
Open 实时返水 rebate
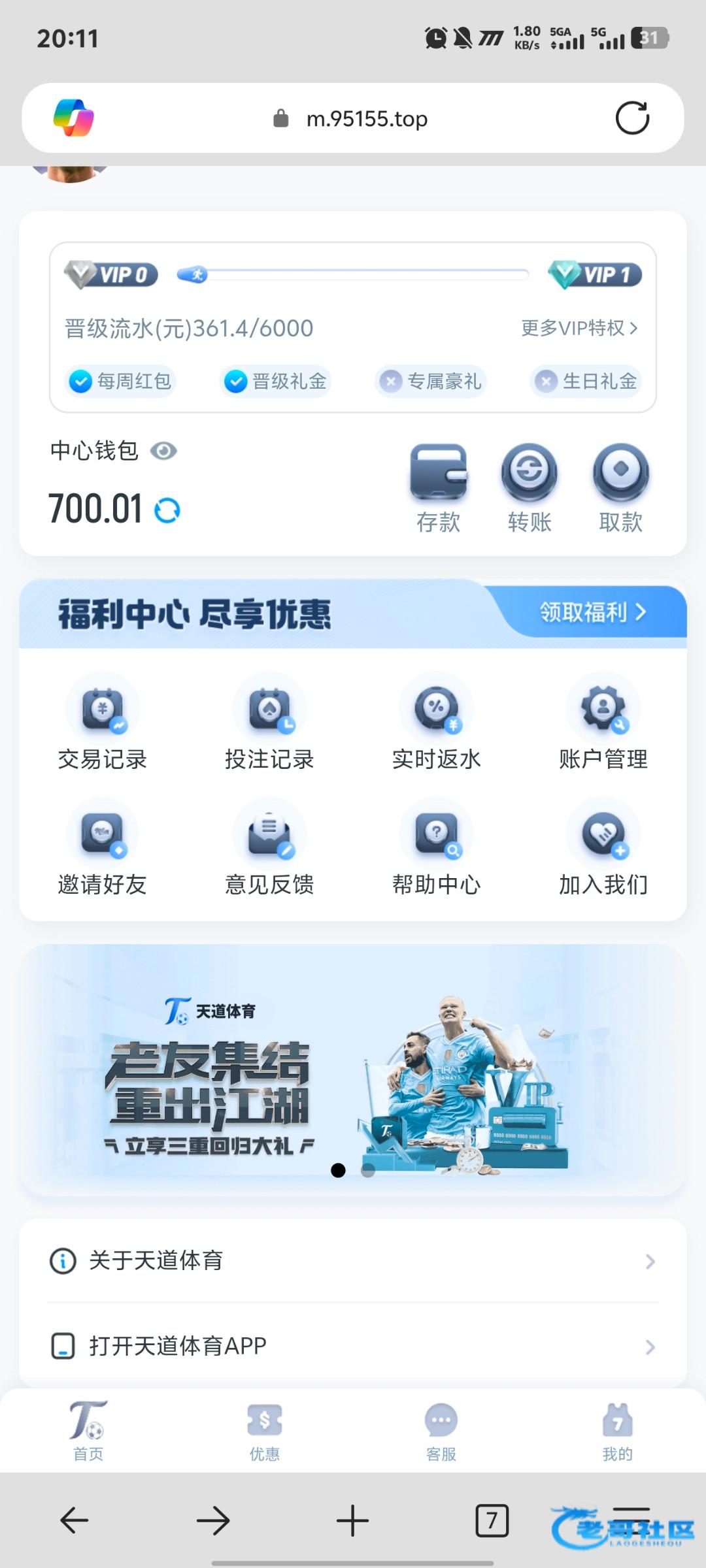click(x=437, y=723)
